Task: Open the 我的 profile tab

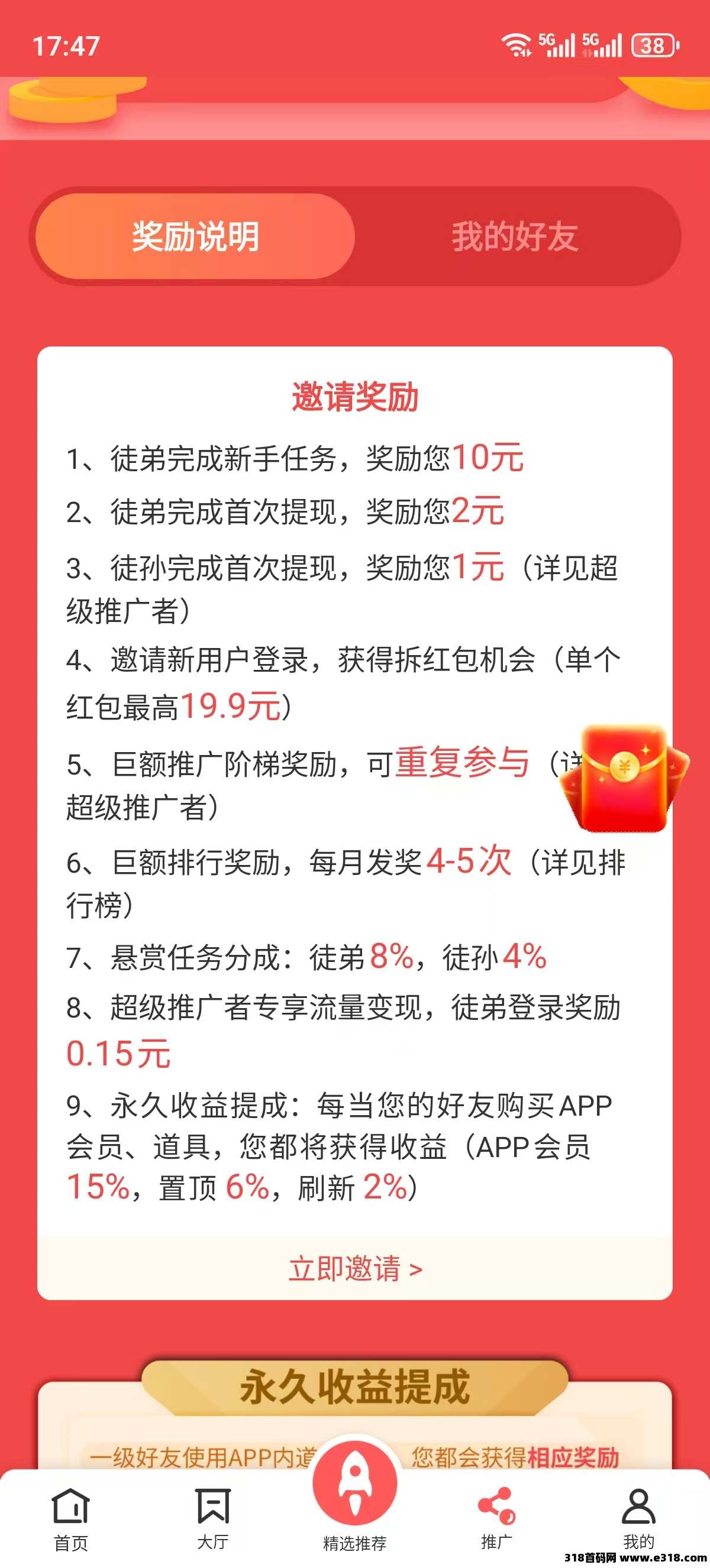Action: pos(638,1519)
